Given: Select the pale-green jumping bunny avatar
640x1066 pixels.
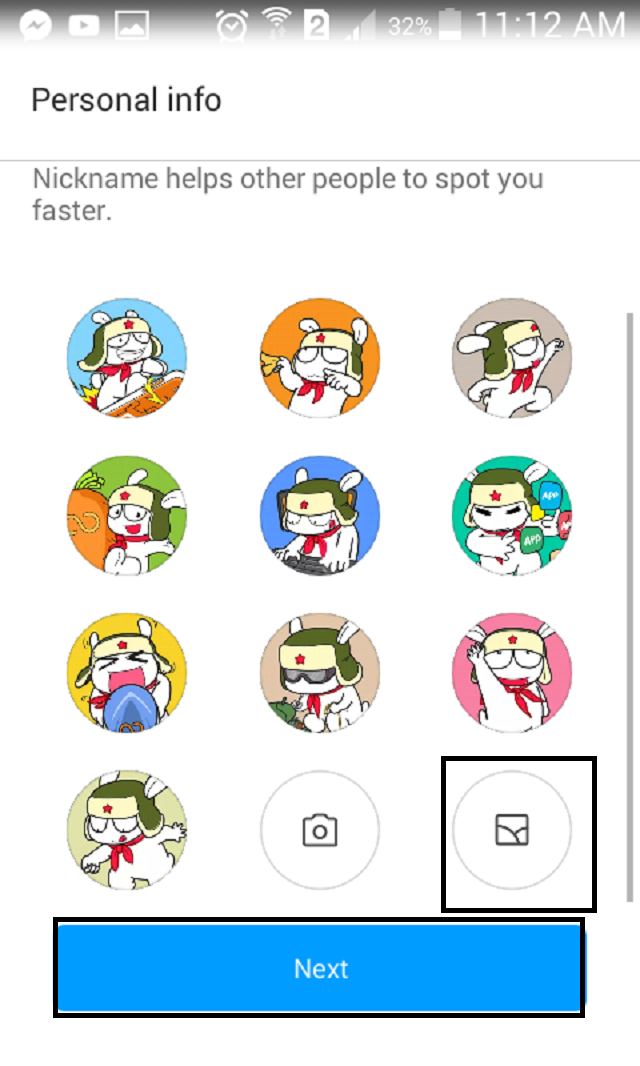Looking at the screenshot, I should [127, 830].
